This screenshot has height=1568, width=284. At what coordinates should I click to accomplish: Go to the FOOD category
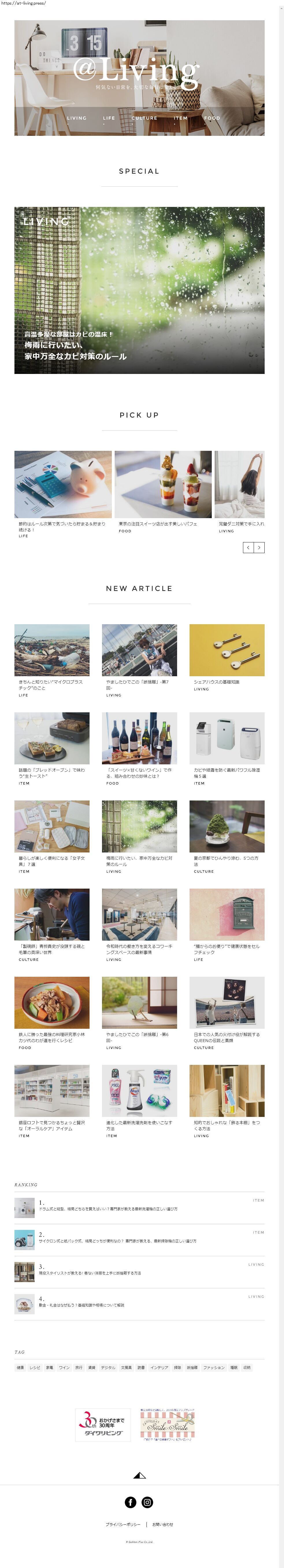tap(212, 118)
